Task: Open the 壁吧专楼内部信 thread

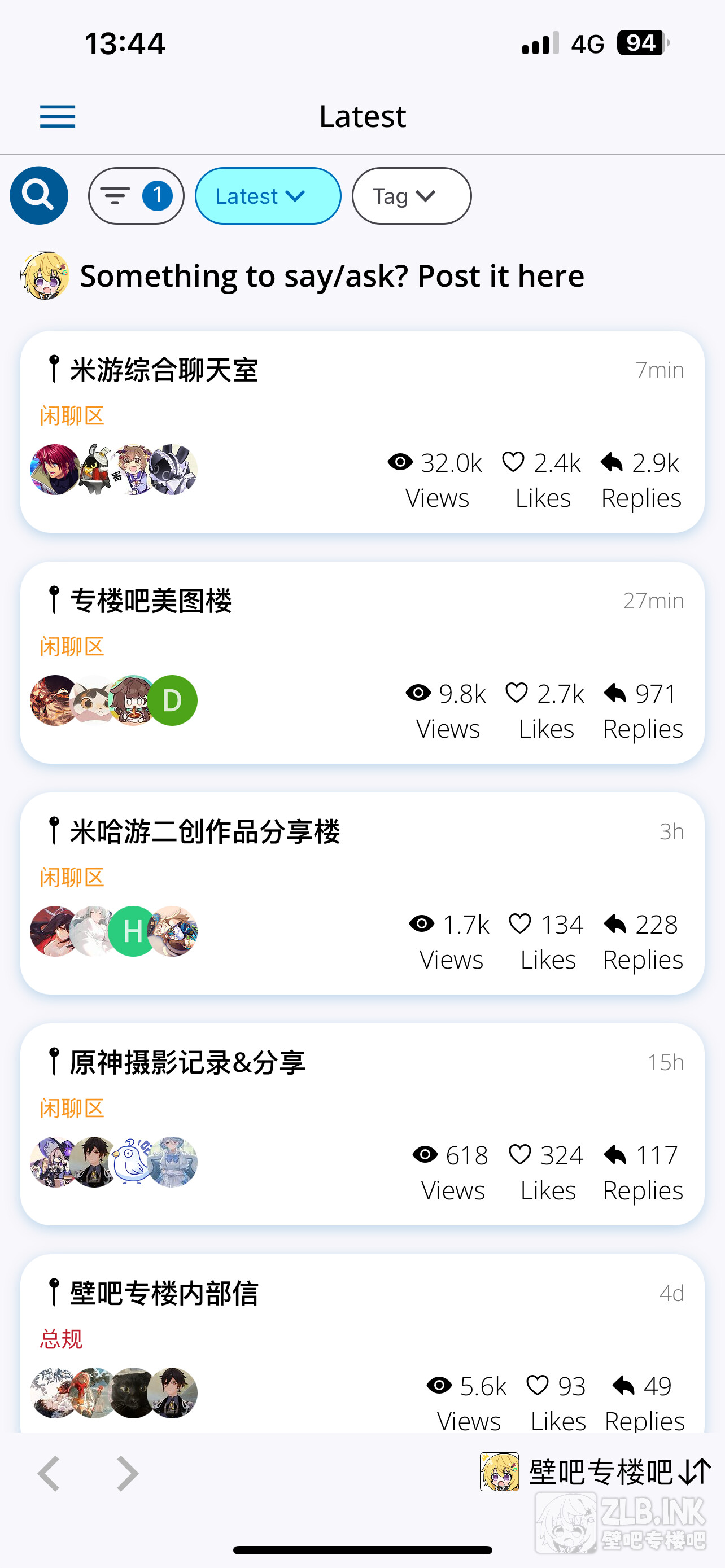Action: pos(164,1293)
